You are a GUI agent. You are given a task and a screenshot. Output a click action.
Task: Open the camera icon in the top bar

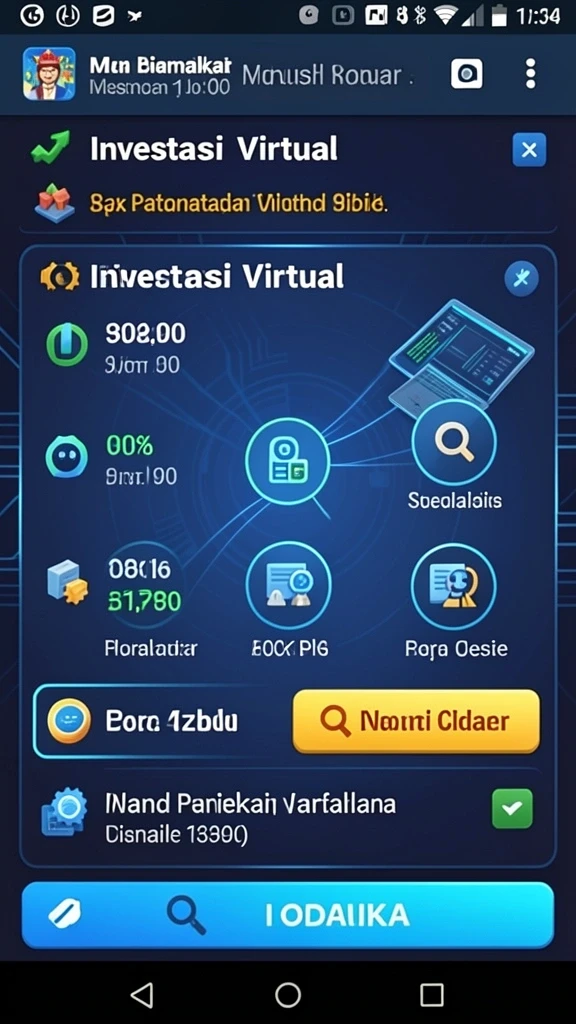466,74
